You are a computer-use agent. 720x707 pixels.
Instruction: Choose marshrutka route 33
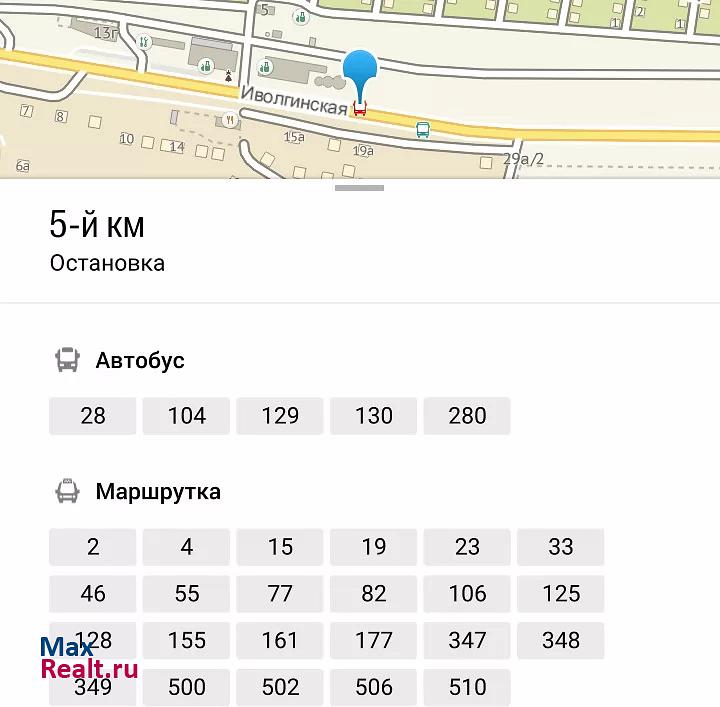(561, 547)
